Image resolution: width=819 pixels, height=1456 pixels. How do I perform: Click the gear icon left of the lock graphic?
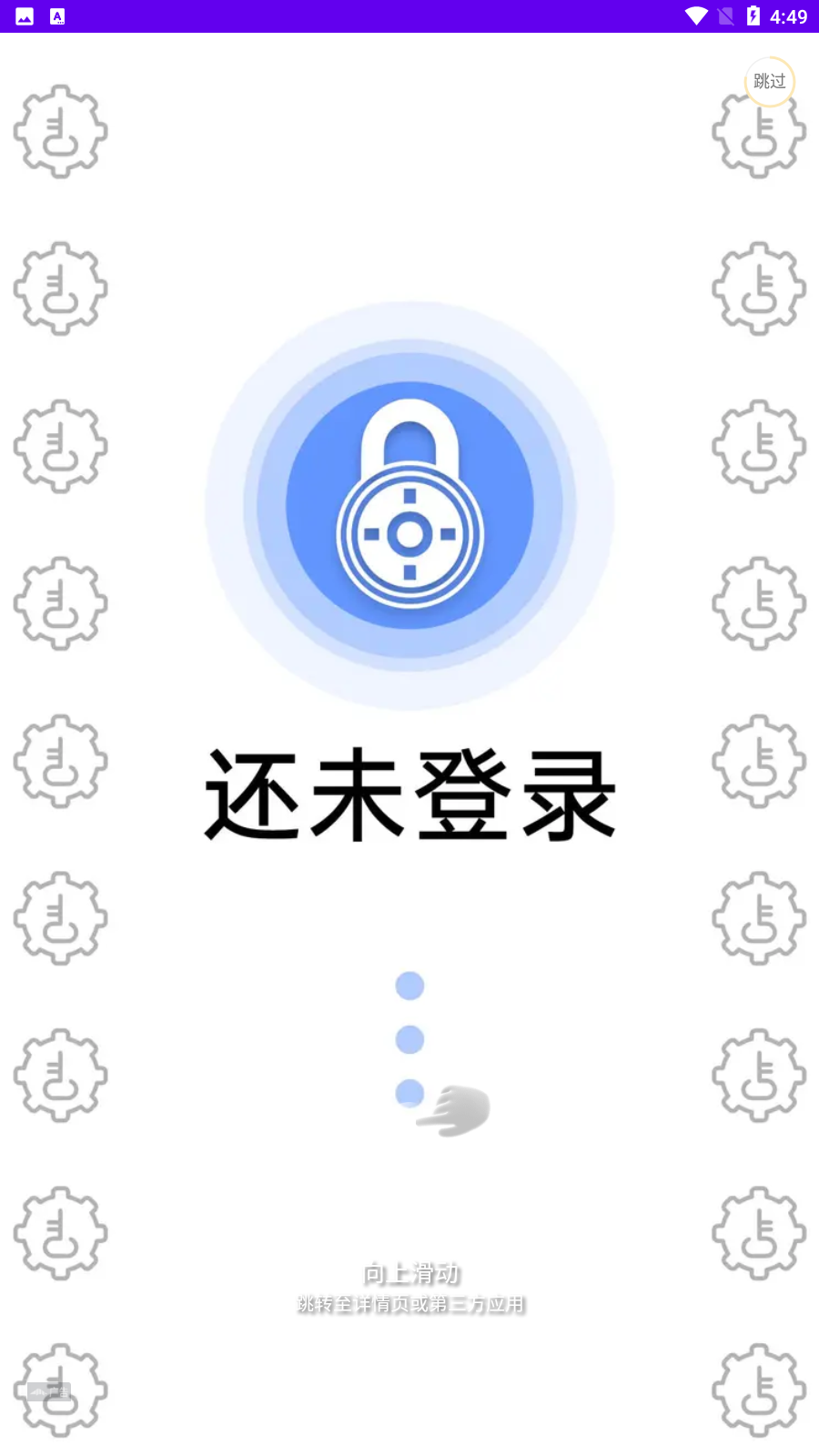coord(60,448)
